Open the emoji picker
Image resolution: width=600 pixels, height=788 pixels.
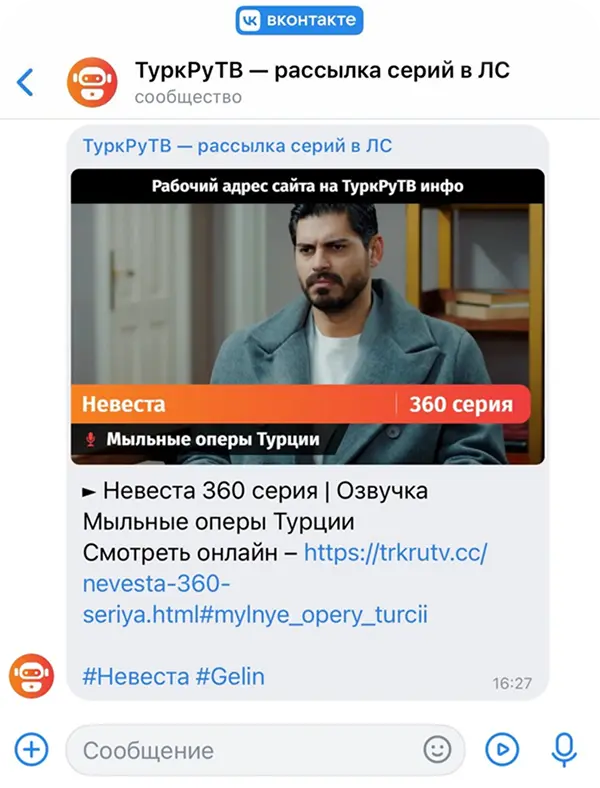[436, 749]
